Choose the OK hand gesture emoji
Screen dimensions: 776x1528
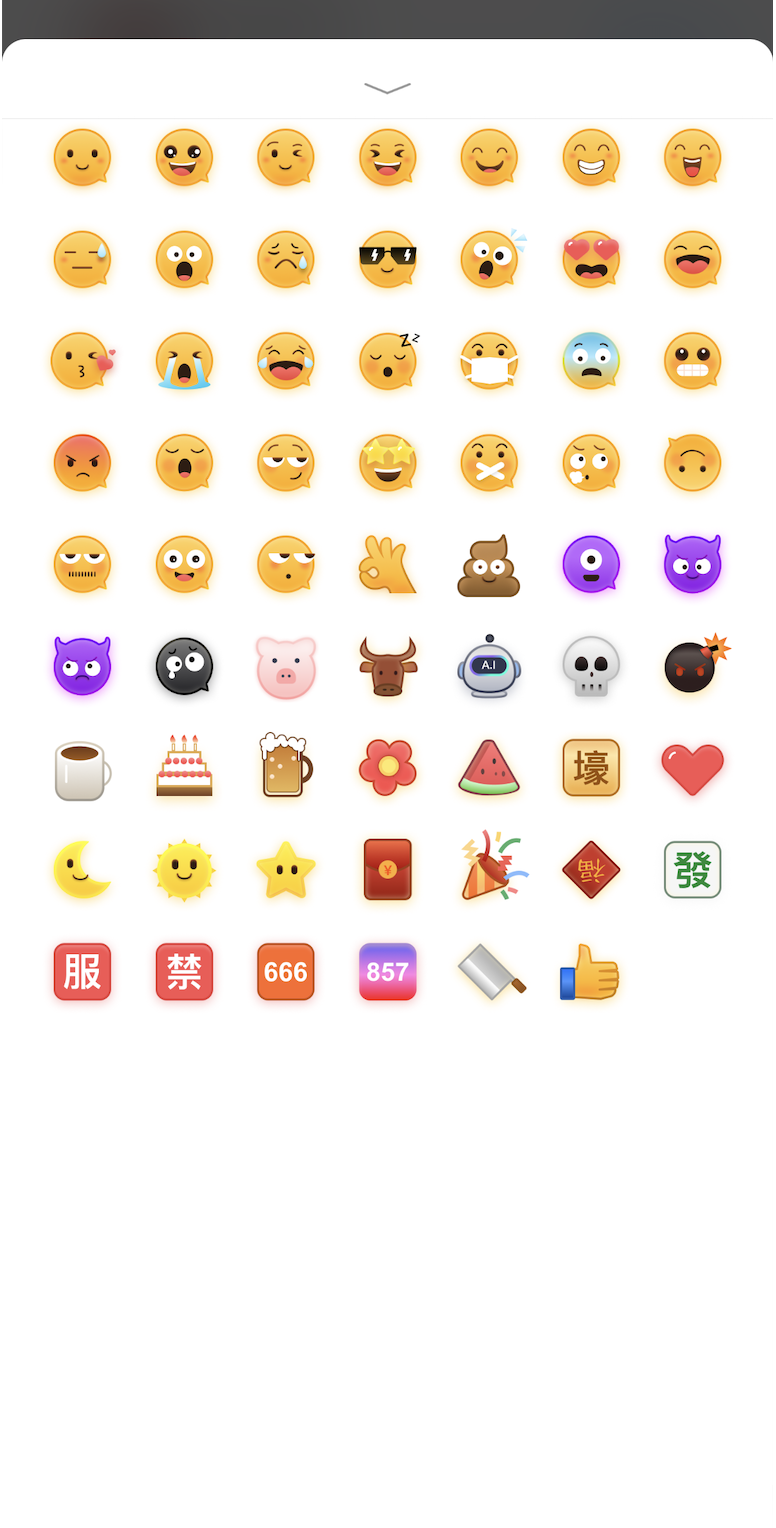(388, 565)
